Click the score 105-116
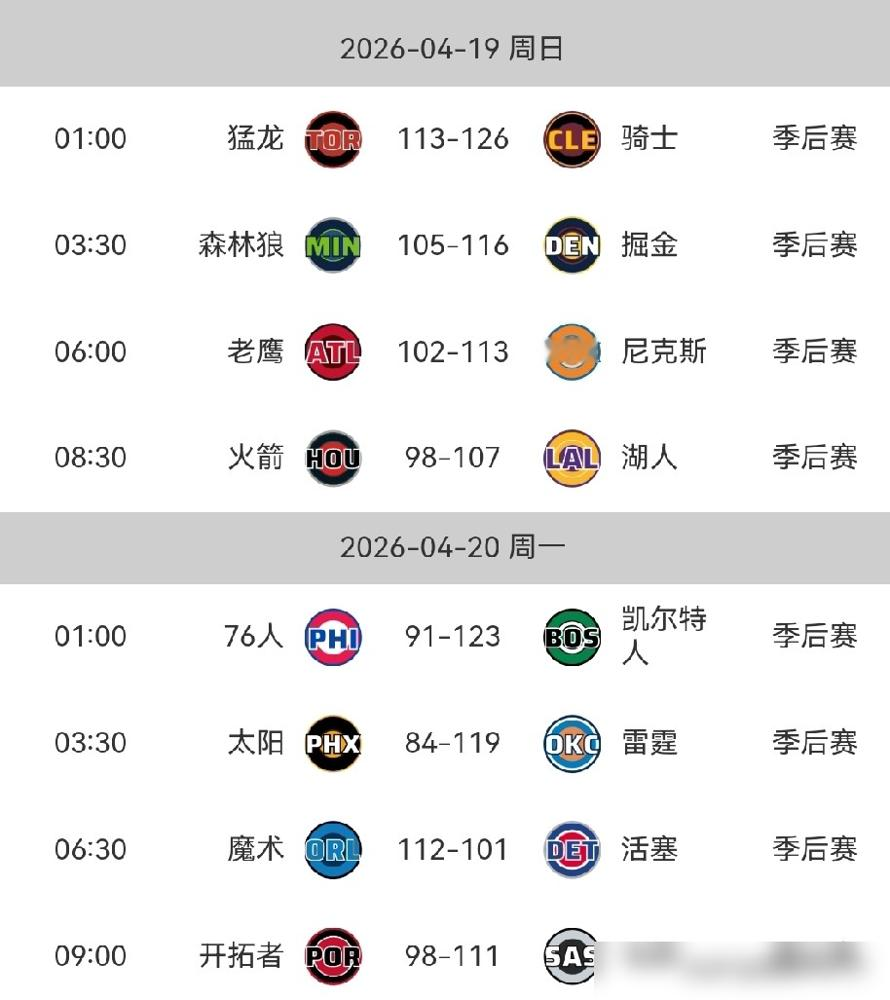Image resolution: width=890 pixels, height=1000 pixels. [x=455, y=245]
